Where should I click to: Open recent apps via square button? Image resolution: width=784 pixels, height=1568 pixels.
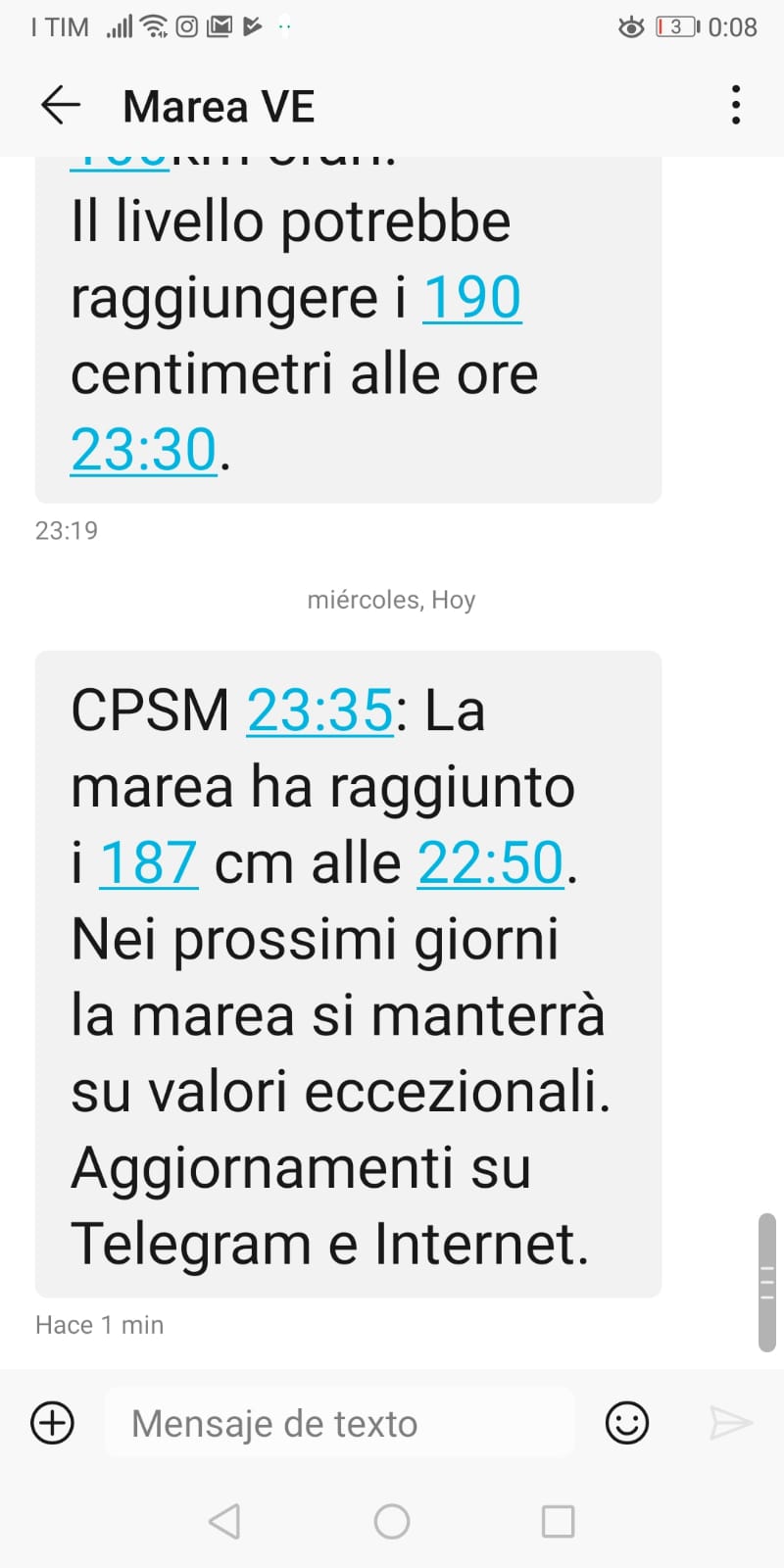(x=558, y=1521)
